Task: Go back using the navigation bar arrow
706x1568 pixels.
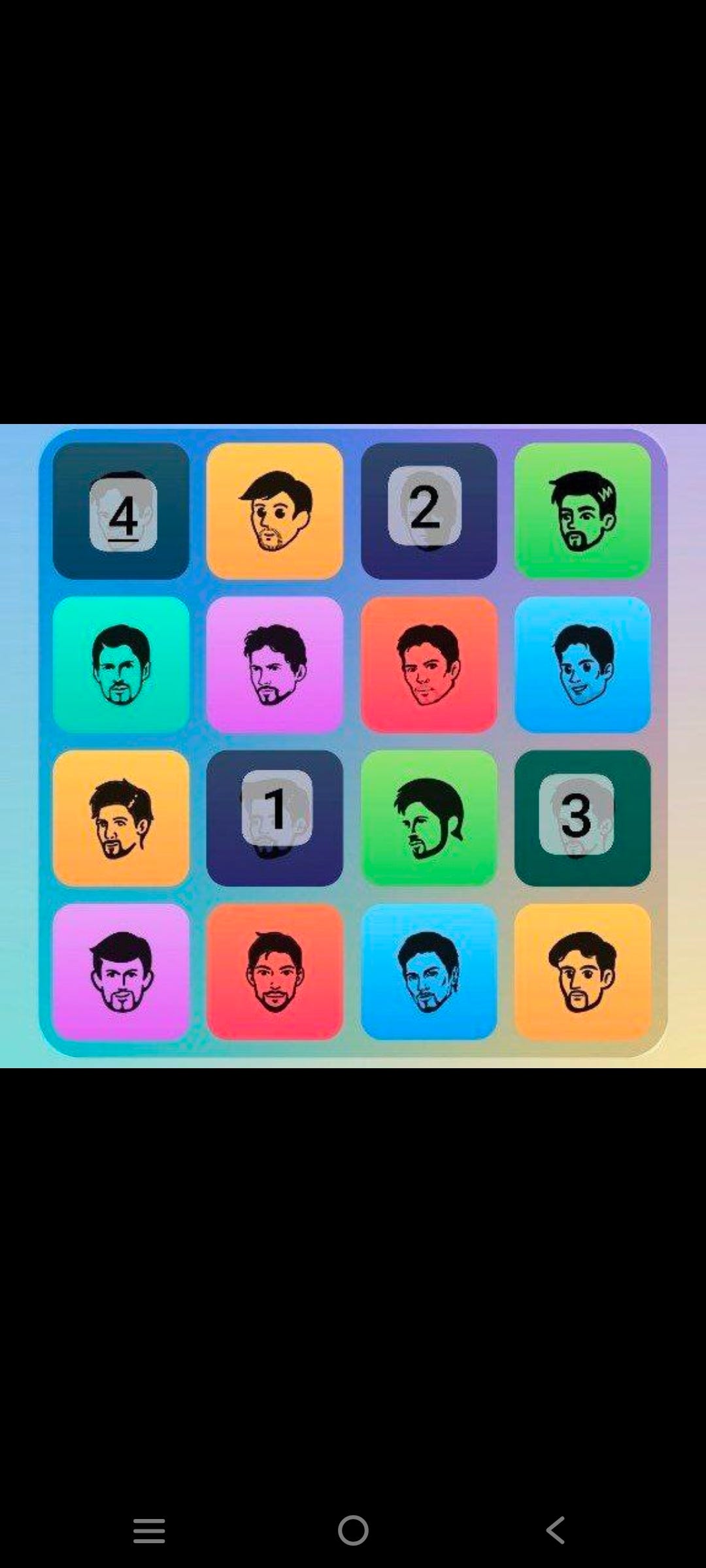Action: (x=556, y=1530)
